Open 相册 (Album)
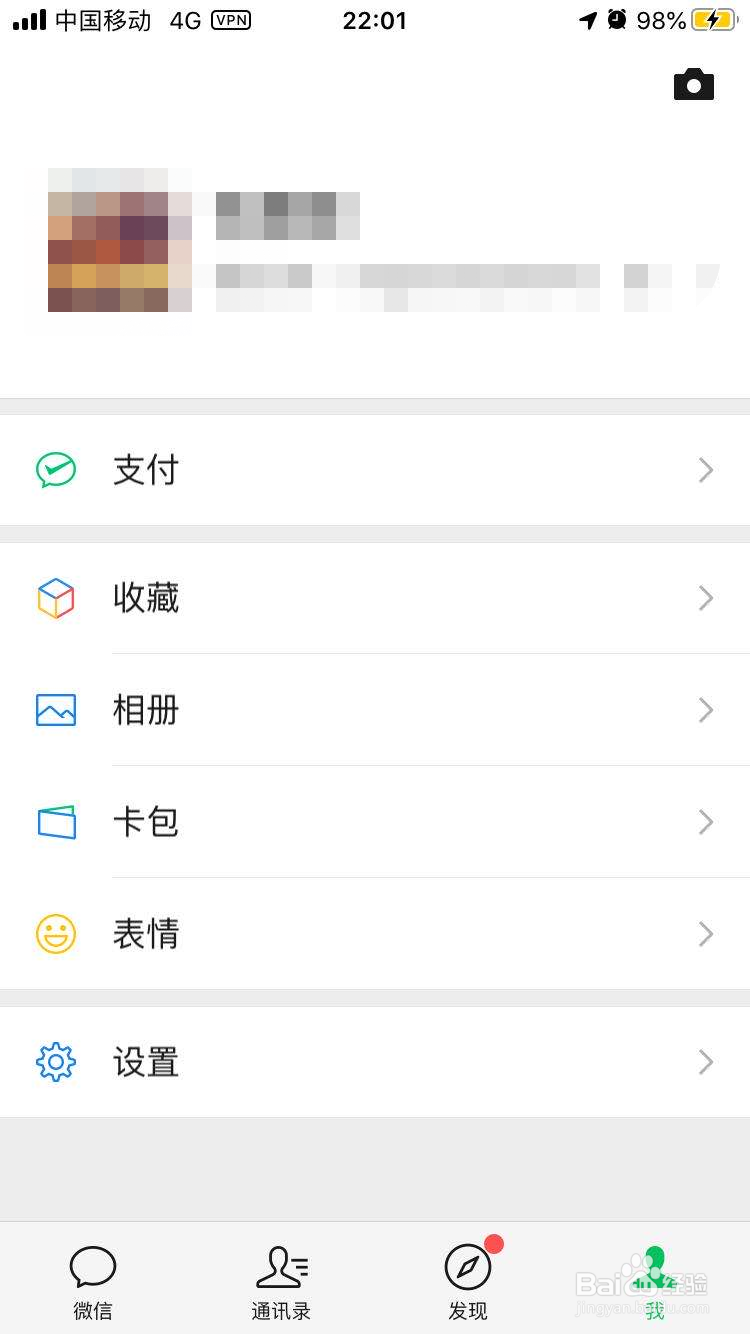750x1334 pixels. tap(374, 710)
